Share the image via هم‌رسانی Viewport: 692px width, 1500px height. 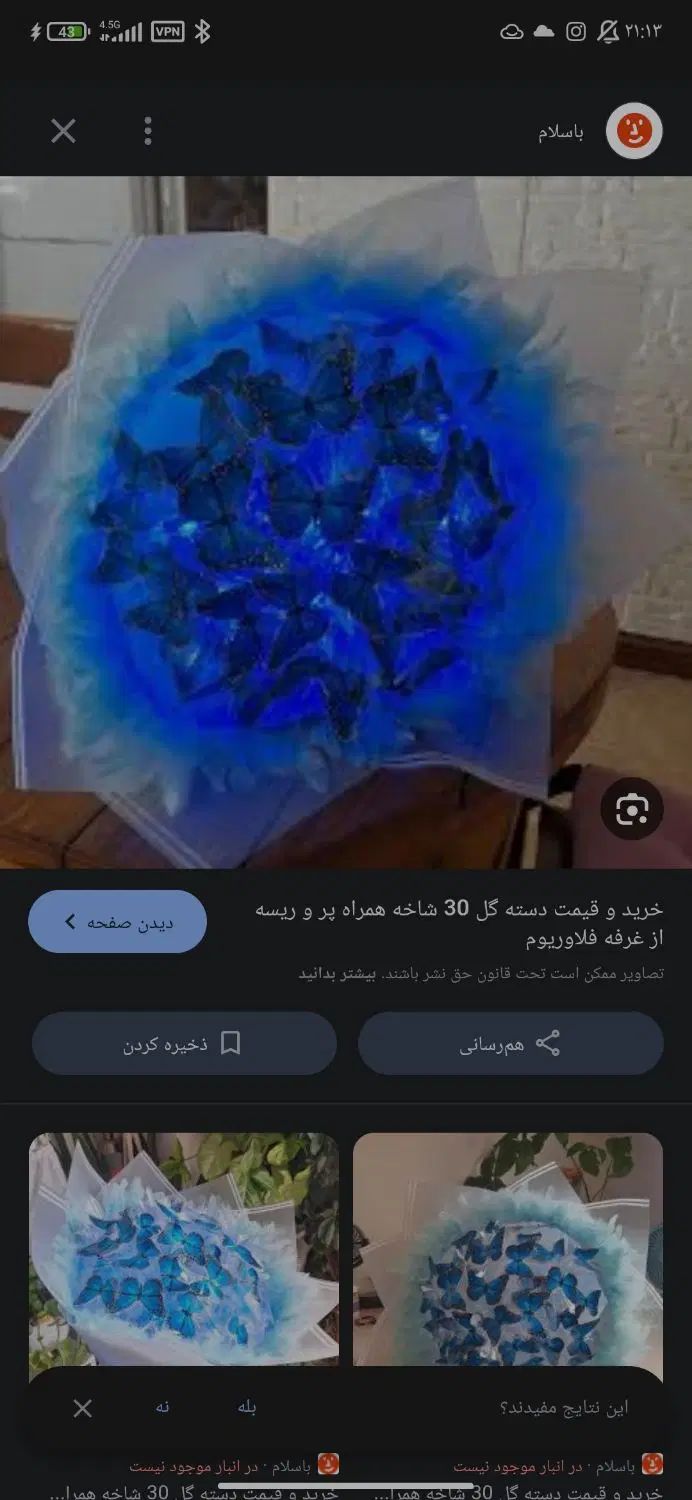pos(510,1044)
